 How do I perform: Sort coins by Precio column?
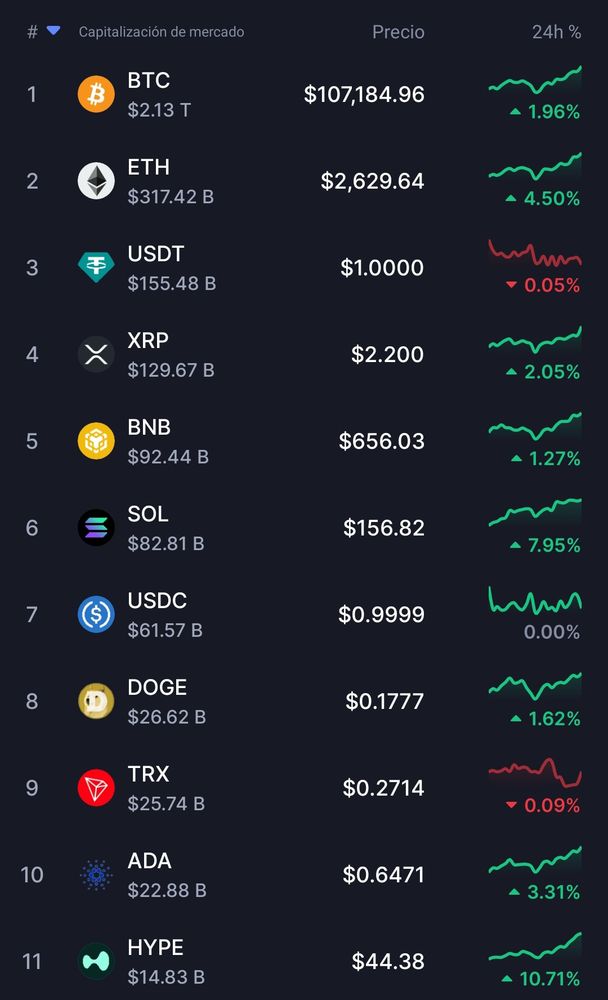pos(398,32)
